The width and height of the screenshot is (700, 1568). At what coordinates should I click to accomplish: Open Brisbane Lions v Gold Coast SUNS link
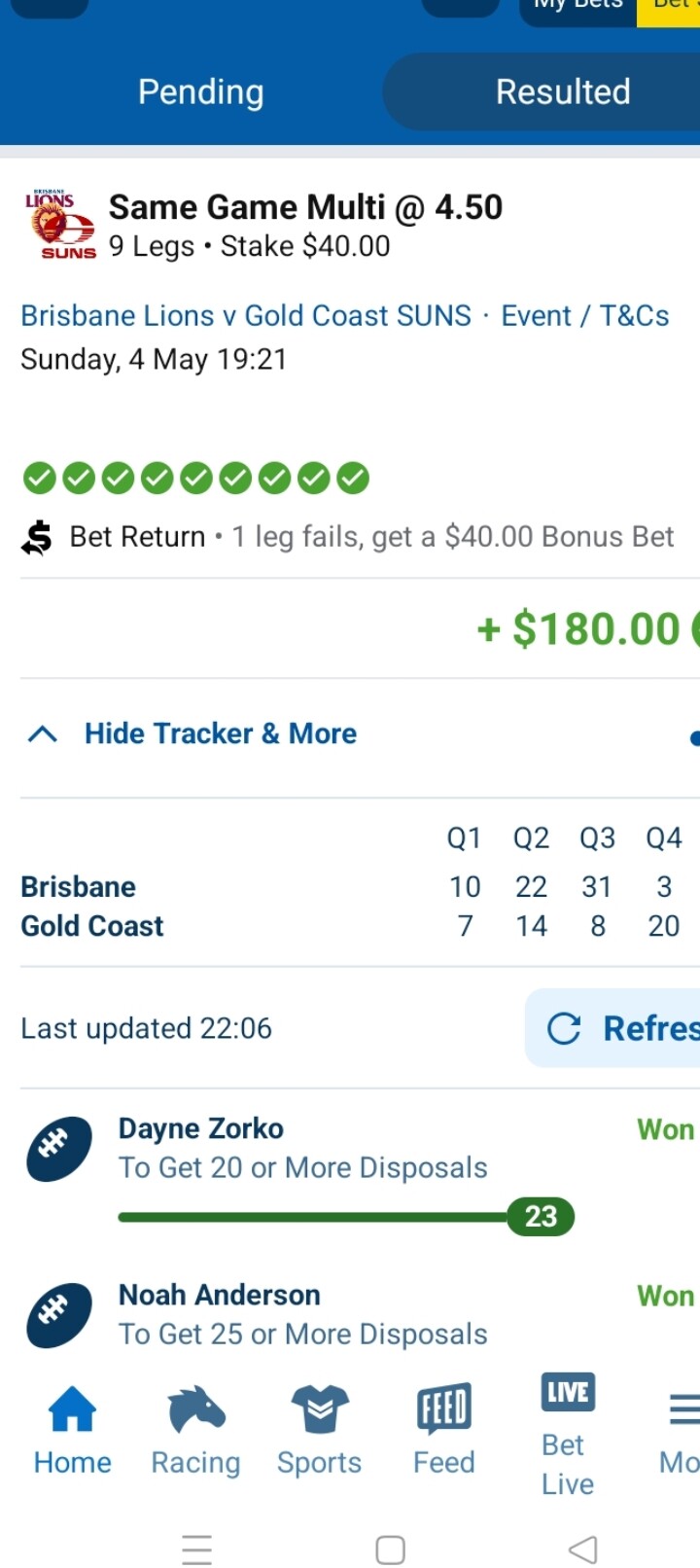tap(246, 315)
